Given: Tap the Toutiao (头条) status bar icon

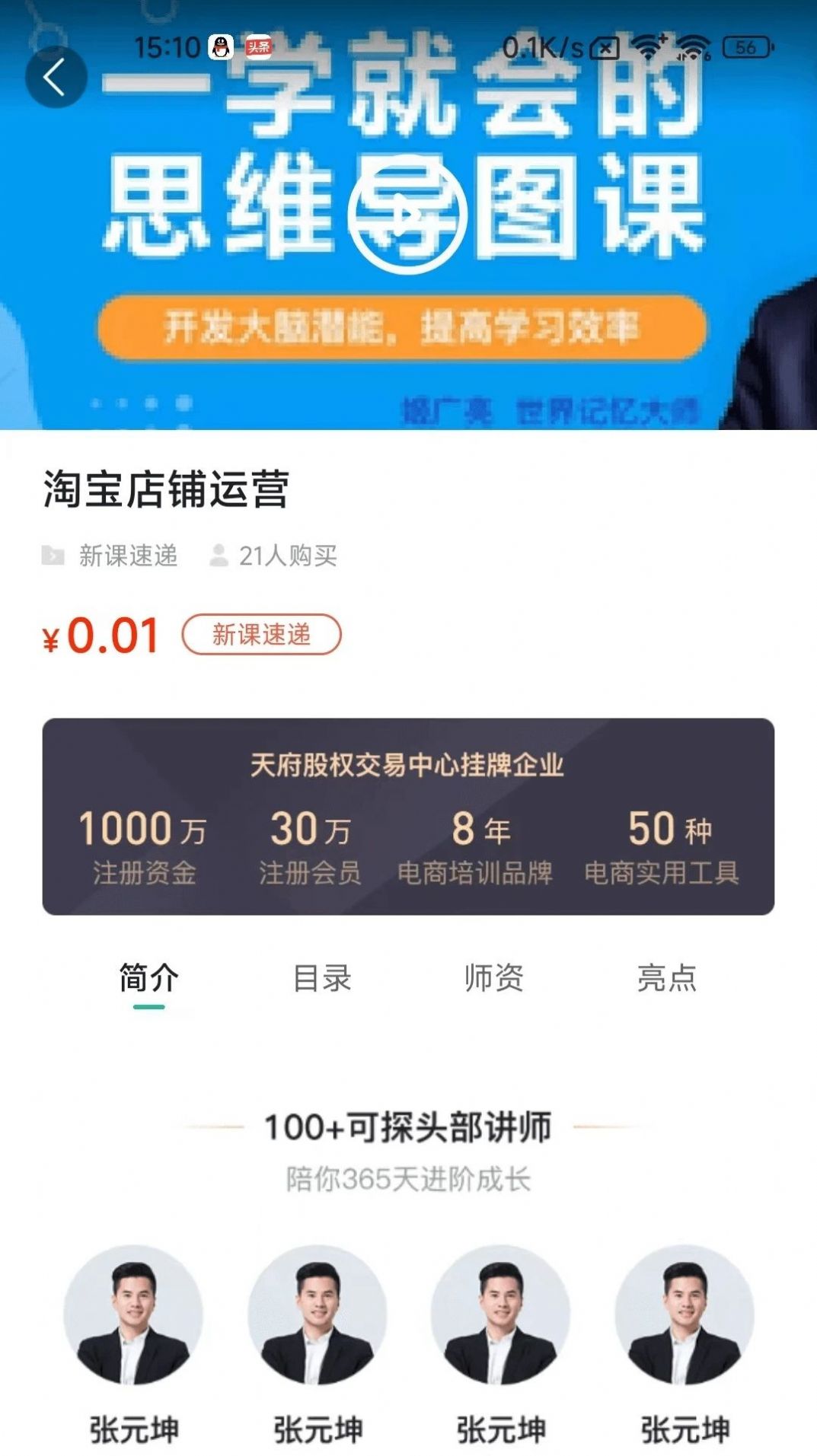Looking at the screenshot, I should click(259, 46).
